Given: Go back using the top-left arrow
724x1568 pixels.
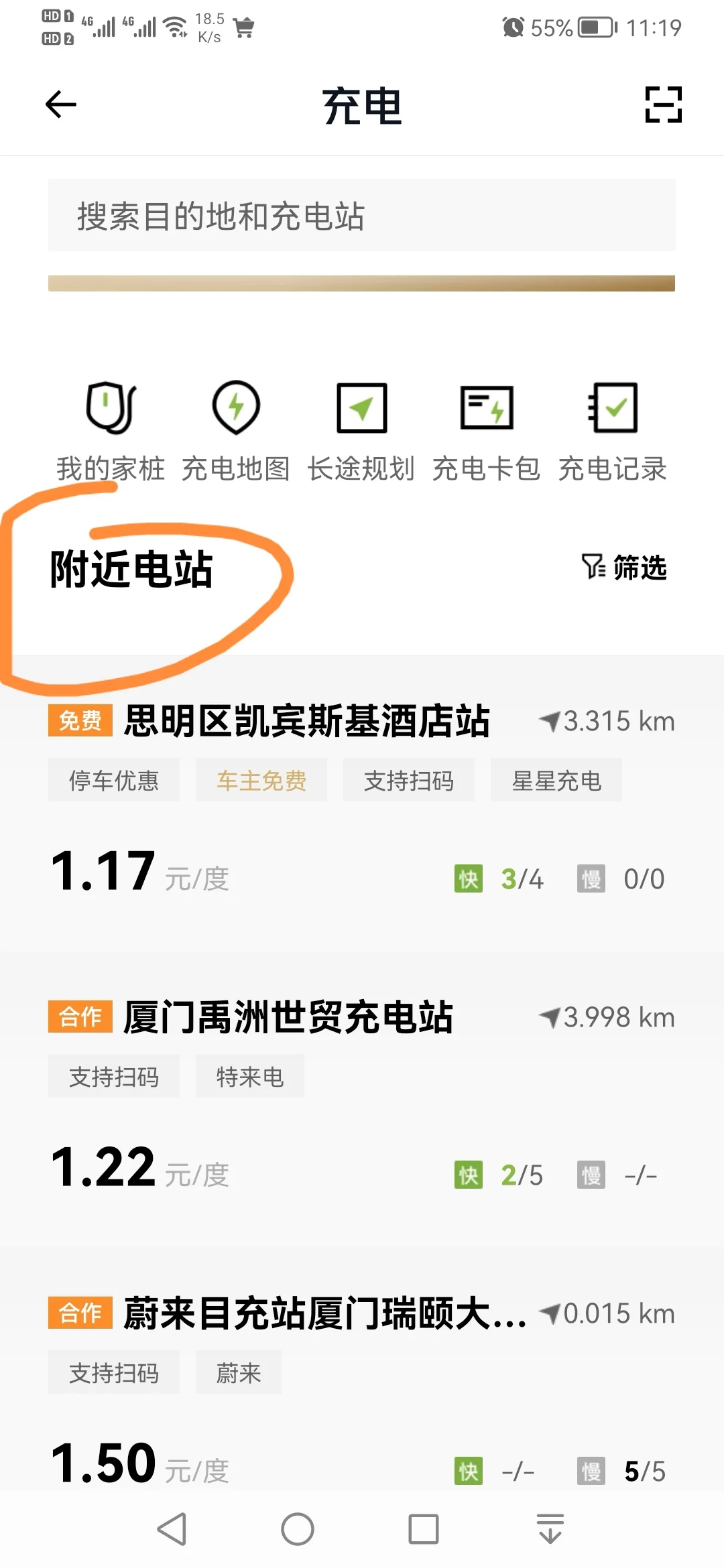Looking at the screenshot, I should (x=61, y=105).
